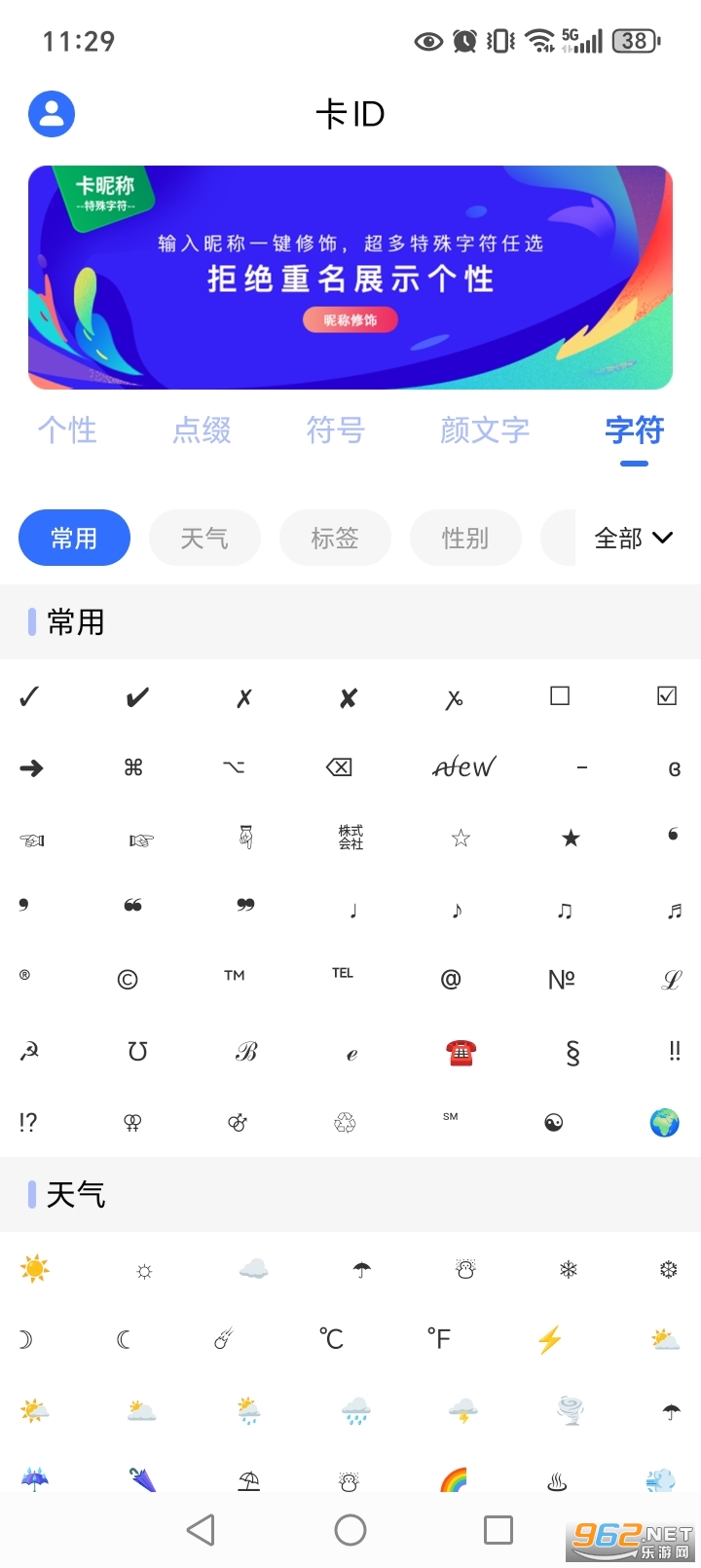
Task: Click the globe Earth emoji
Action: coord(663,1122)
